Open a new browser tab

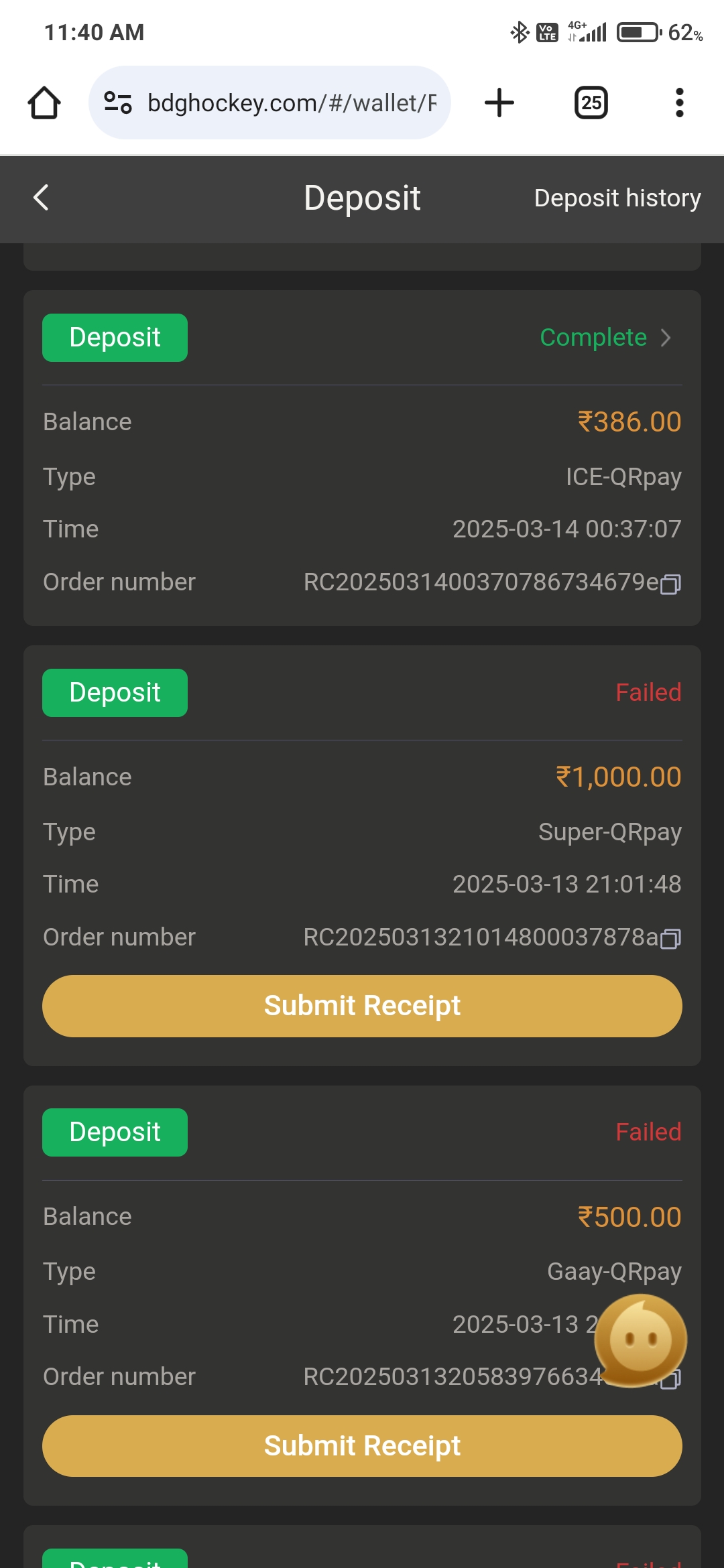click(x=499, y=103)
